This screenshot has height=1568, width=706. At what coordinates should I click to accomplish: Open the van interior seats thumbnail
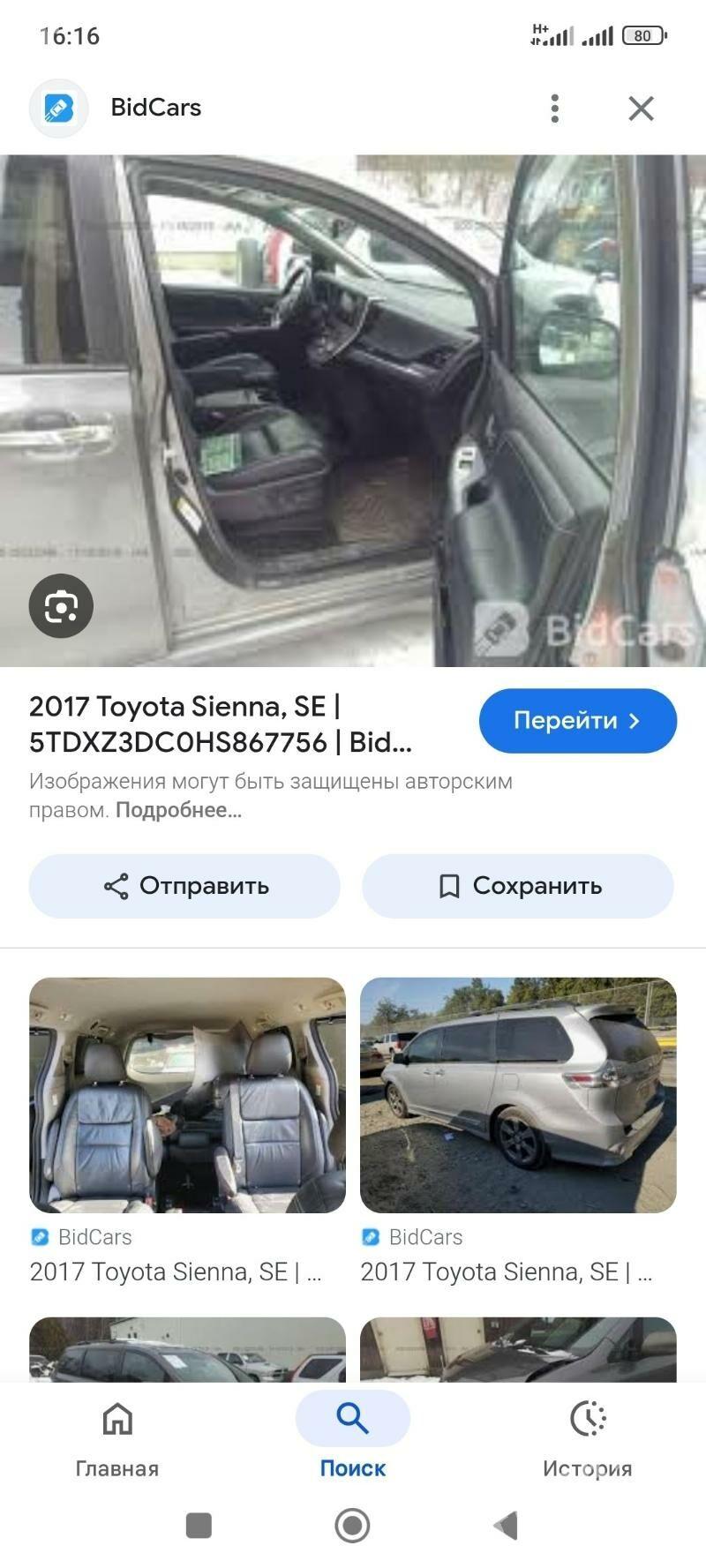tap(188, 1096)
